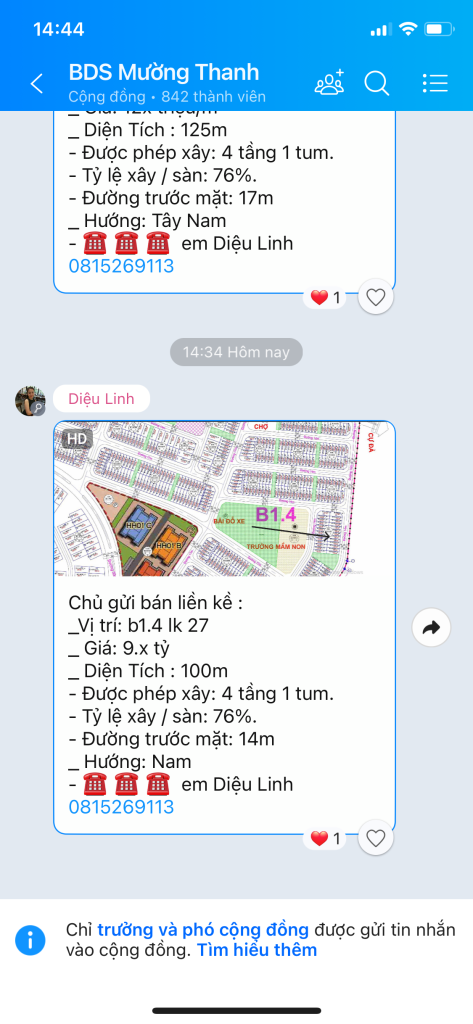473x1024 pixels.
Task: Forward the b1.4 lk 27 message
Action: point(431,628)
